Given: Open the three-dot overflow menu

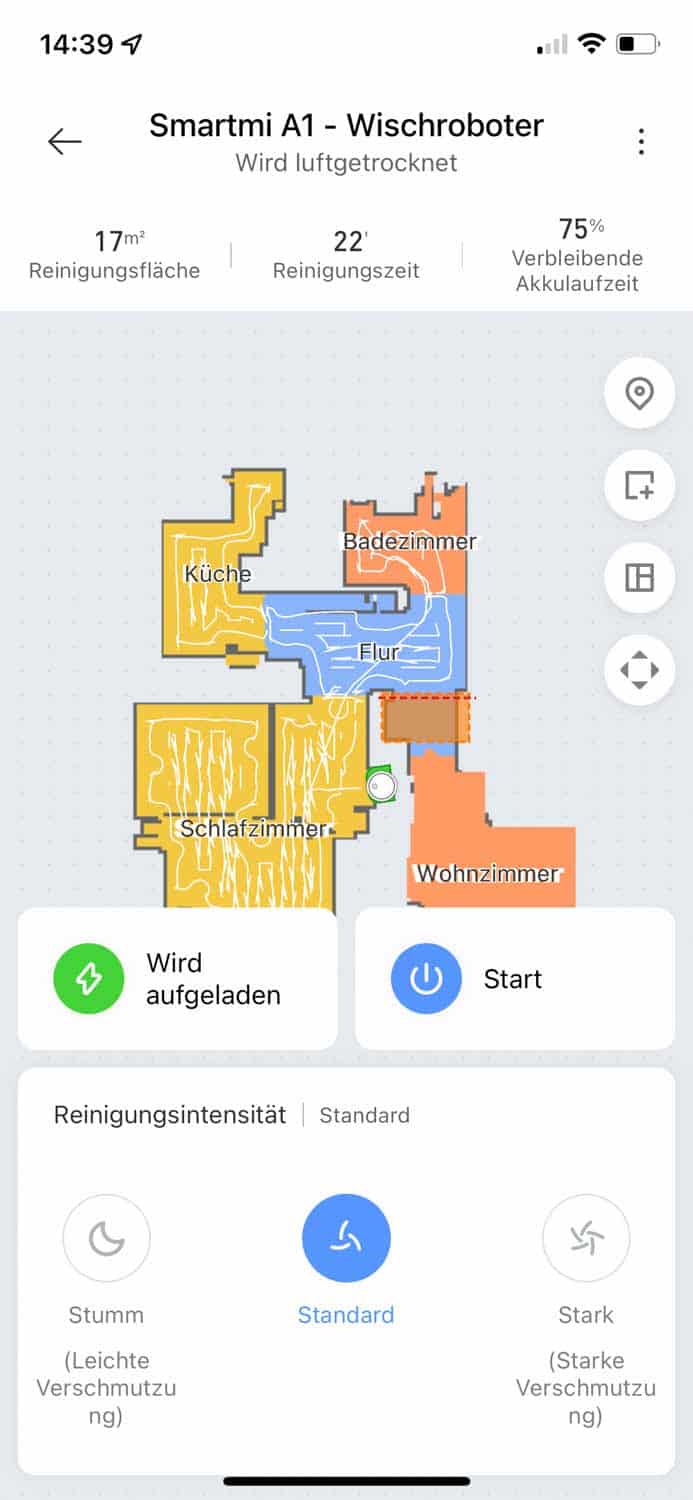Looking at the screenshot, I should tap(641, 142).
